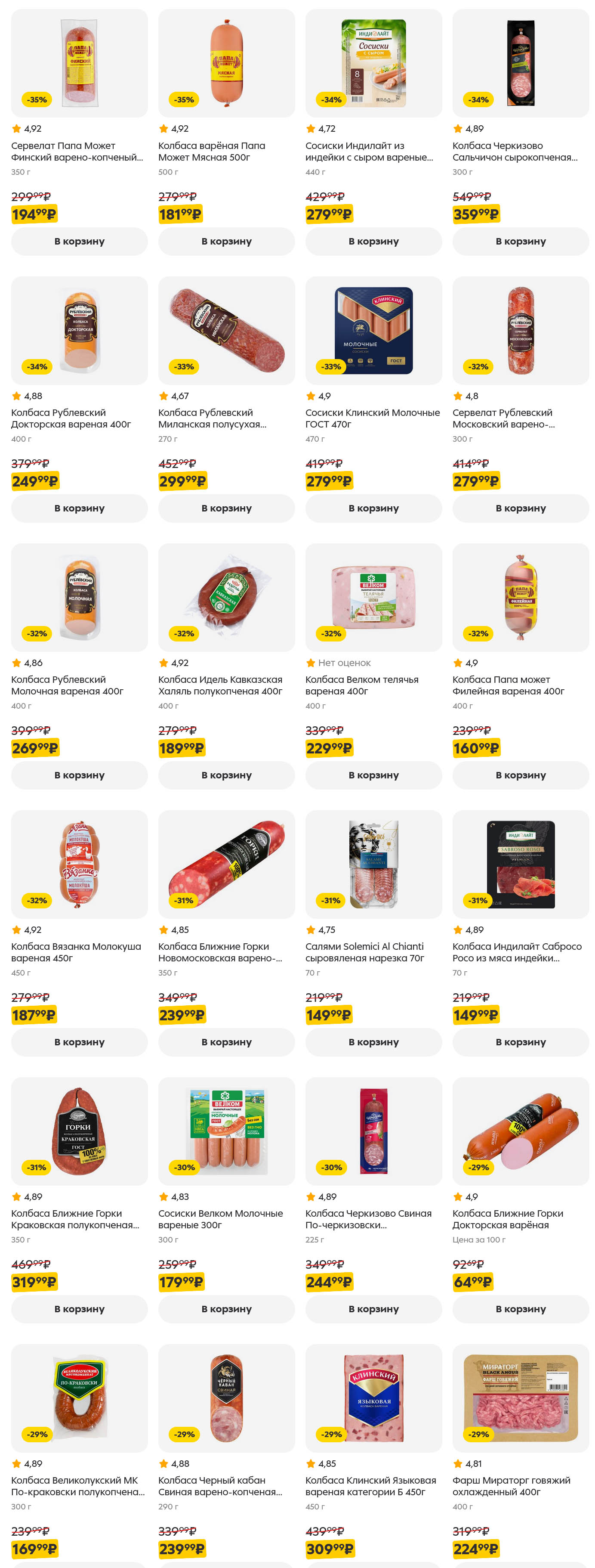
Task: Add Колбаса Папа может Филейная to cart
Action: pyautogui.click(x=520, y=775)
